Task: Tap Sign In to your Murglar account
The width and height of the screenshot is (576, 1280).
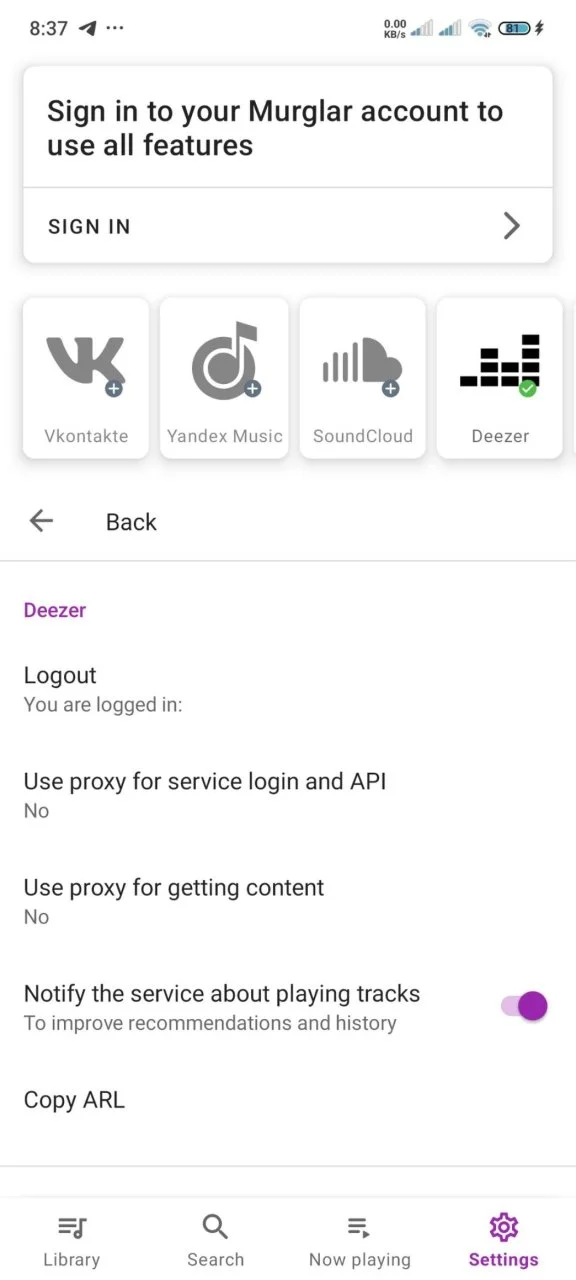Action: [287, 226]
